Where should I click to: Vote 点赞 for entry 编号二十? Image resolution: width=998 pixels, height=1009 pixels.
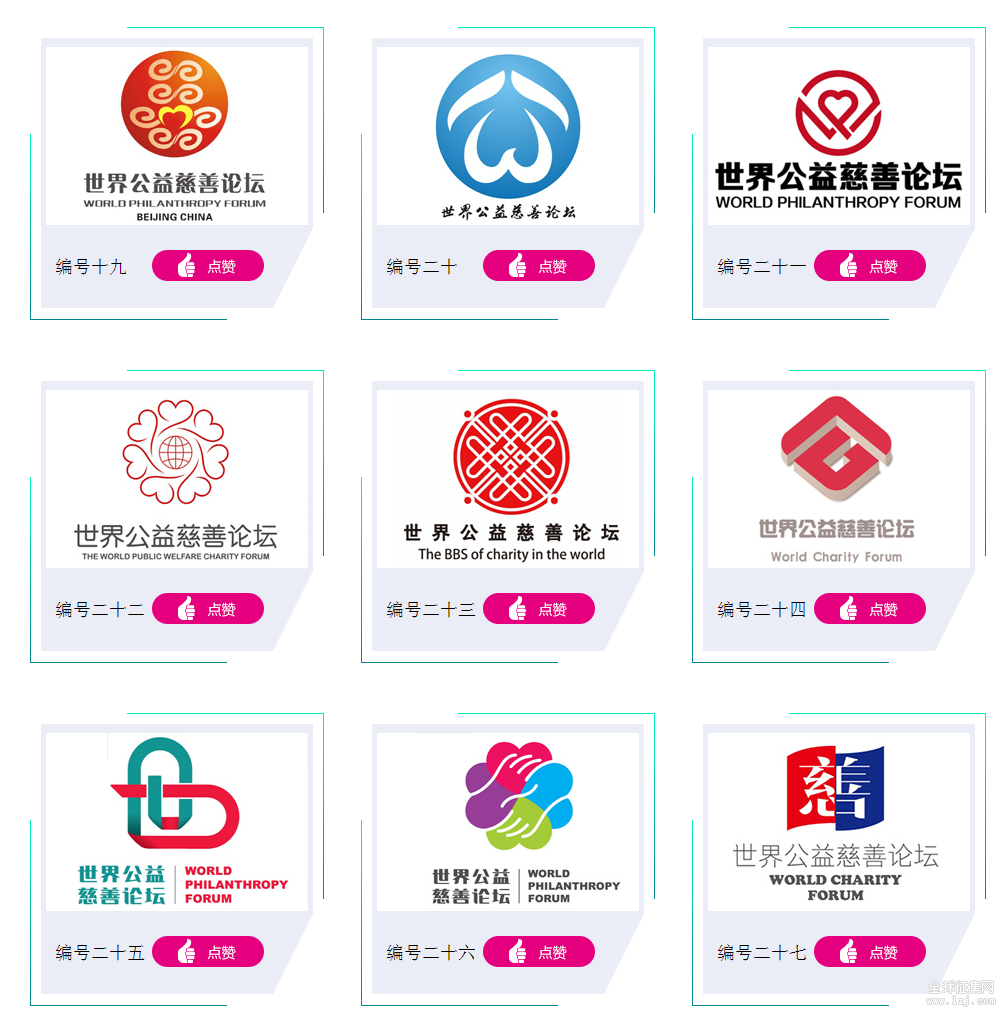(539, 266)
